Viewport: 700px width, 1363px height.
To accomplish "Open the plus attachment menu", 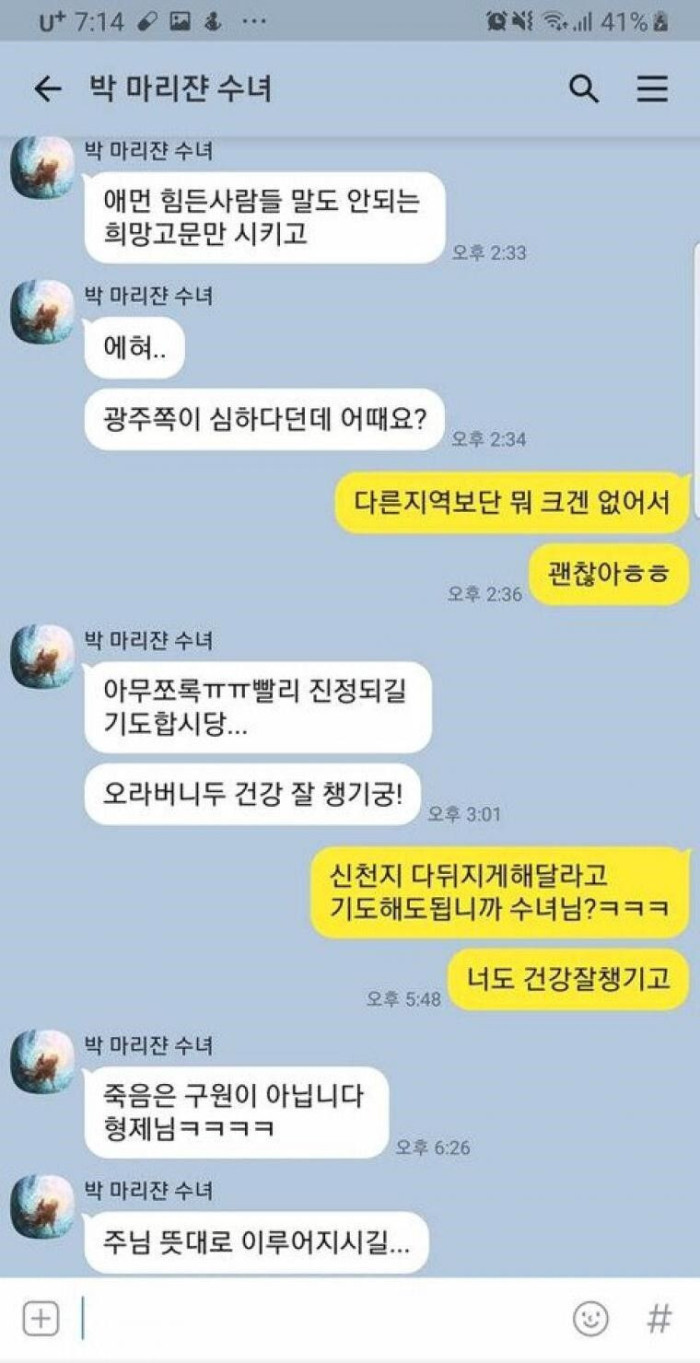I will tap(41, 1318).
